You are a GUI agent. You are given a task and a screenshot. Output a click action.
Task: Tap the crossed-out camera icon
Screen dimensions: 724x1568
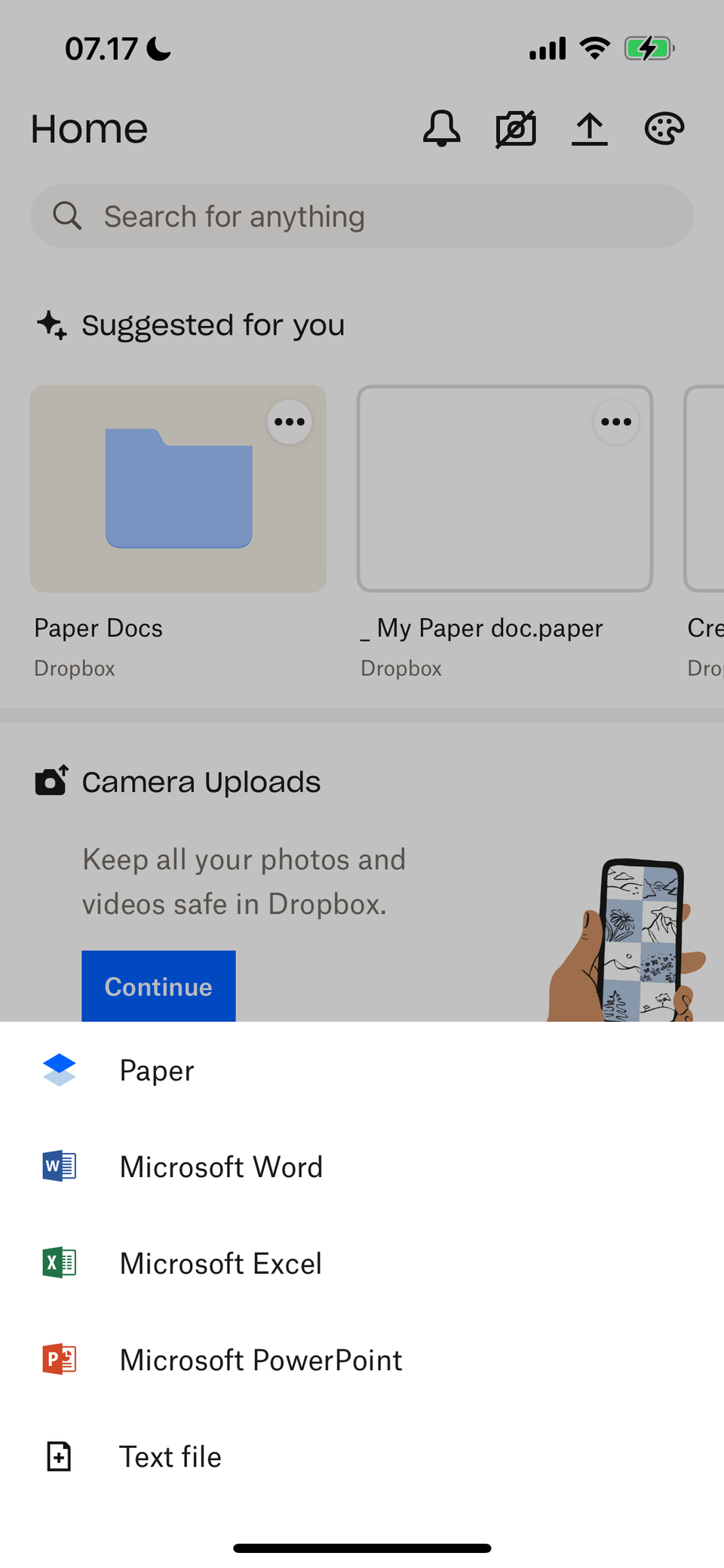pyautogui.click(x=516, y=128)
